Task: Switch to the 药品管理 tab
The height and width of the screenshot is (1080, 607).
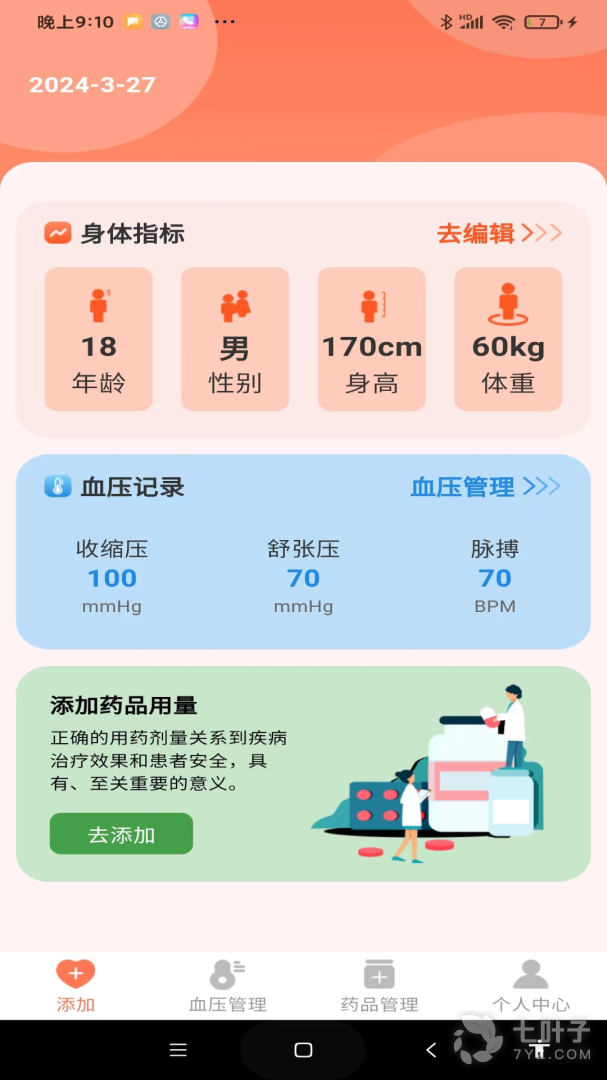Action: 379,985
